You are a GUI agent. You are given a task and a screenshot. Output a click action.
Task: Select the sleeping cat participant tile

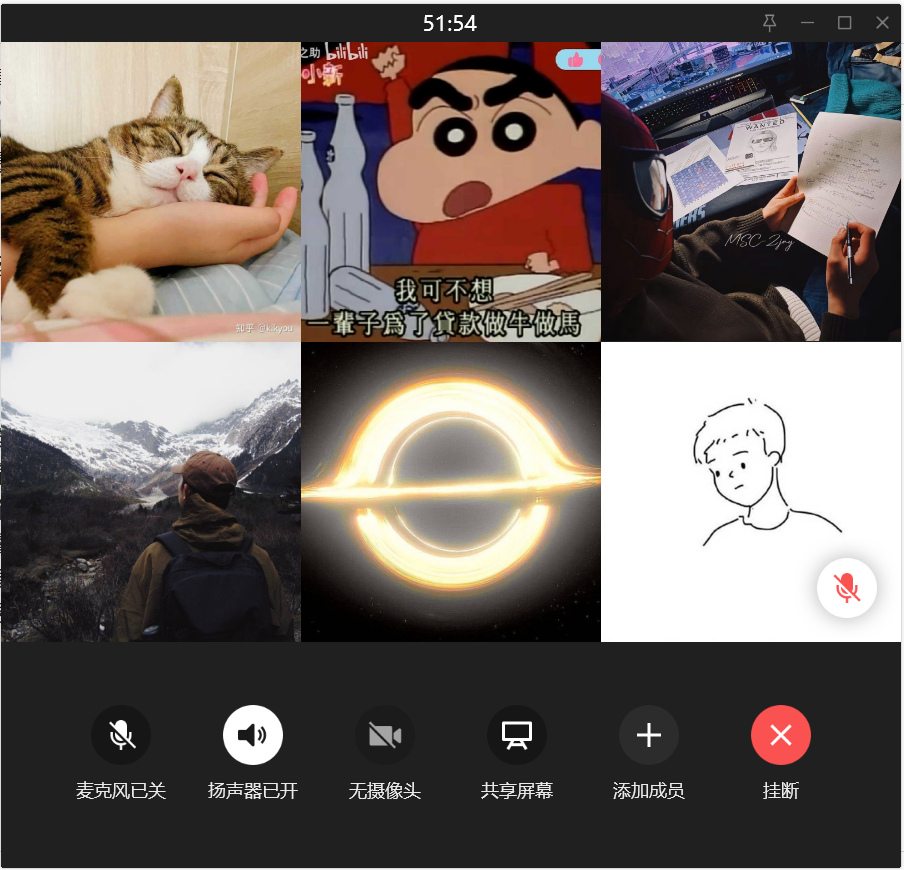click(x=150, y=192)
